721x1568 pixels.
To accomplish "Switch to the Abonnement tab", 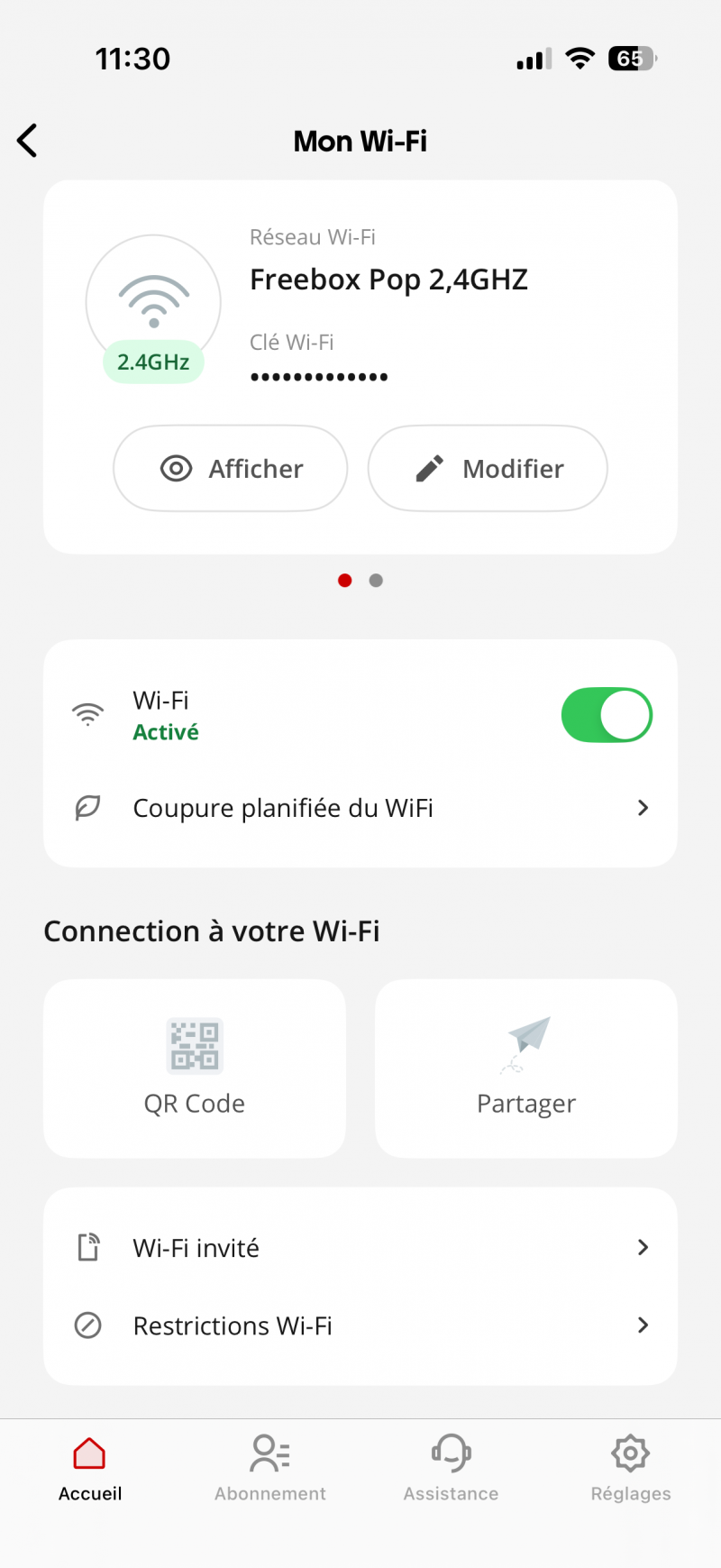I will pos(270,1470).
